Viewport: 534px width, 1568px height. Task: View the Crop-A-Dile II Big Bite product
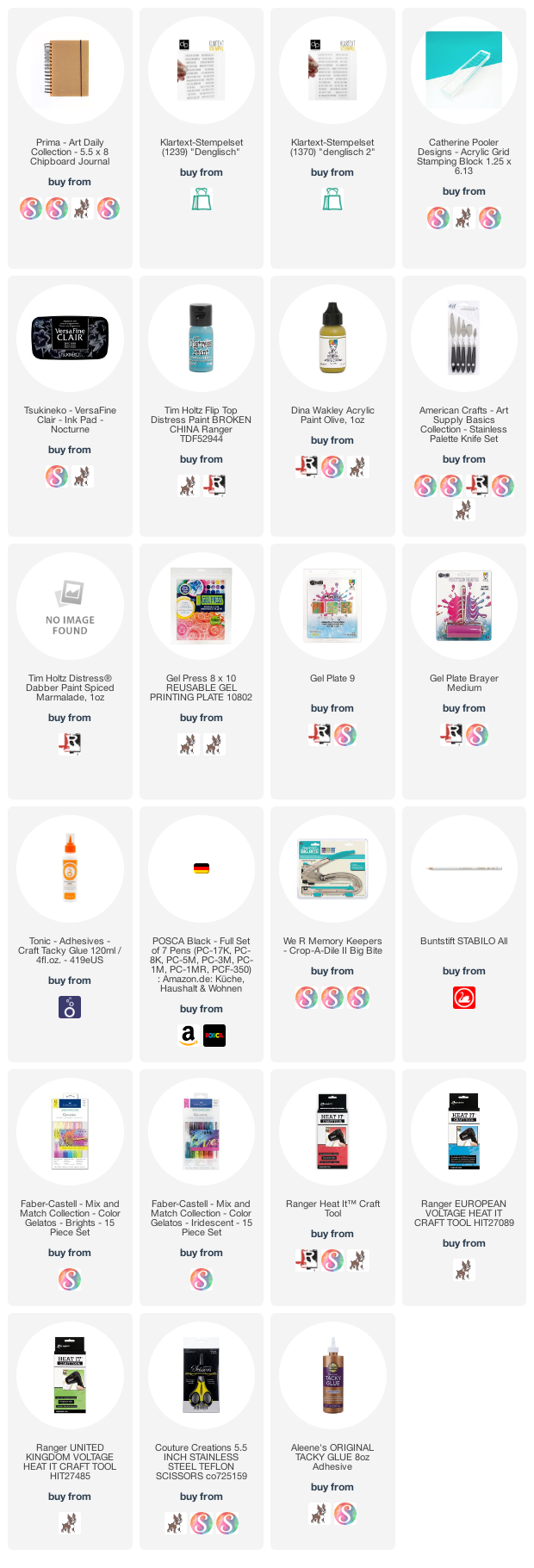click(x=332, y=868)
